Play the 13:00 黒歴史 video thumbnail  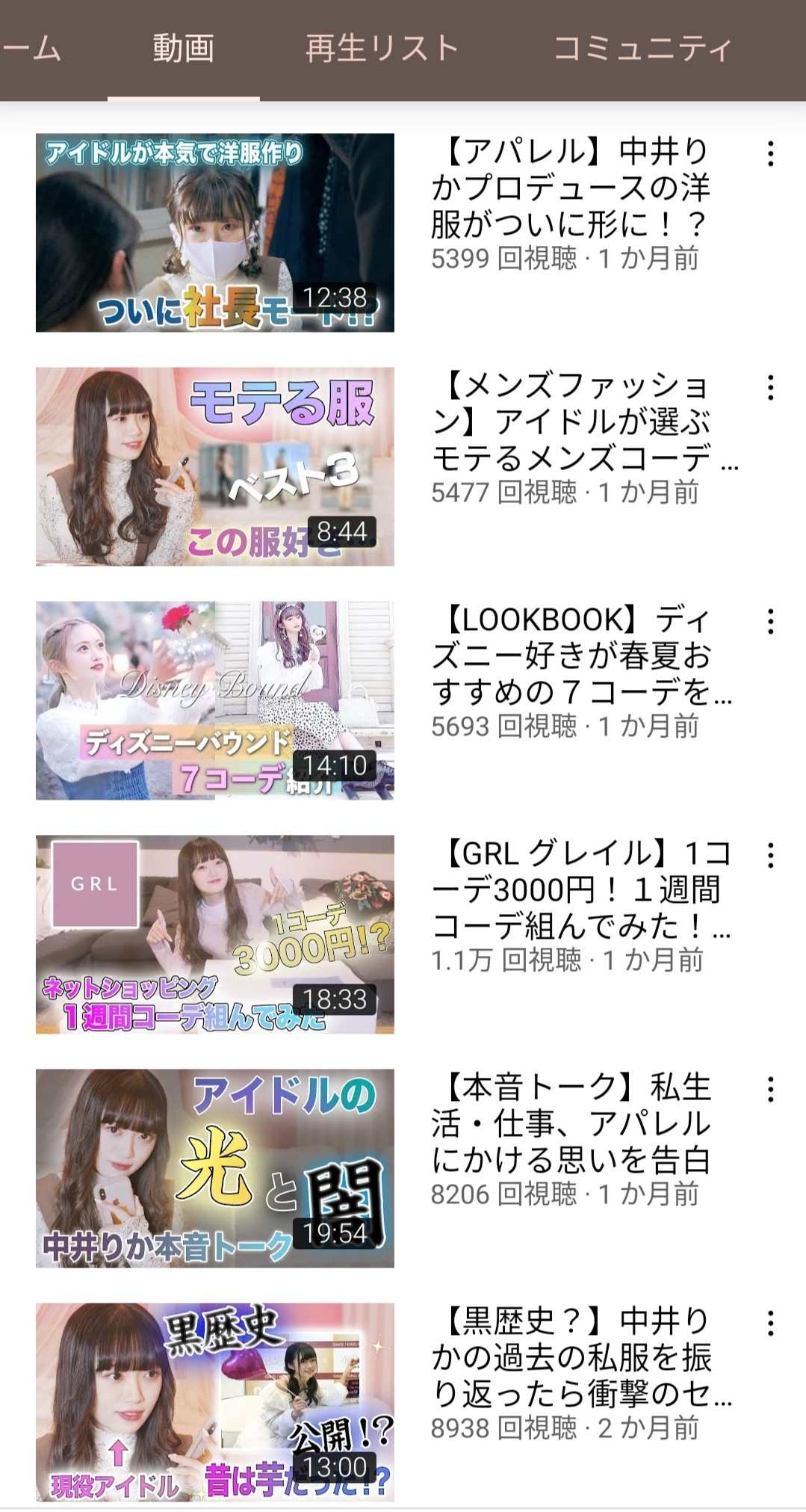[215, 1402]
